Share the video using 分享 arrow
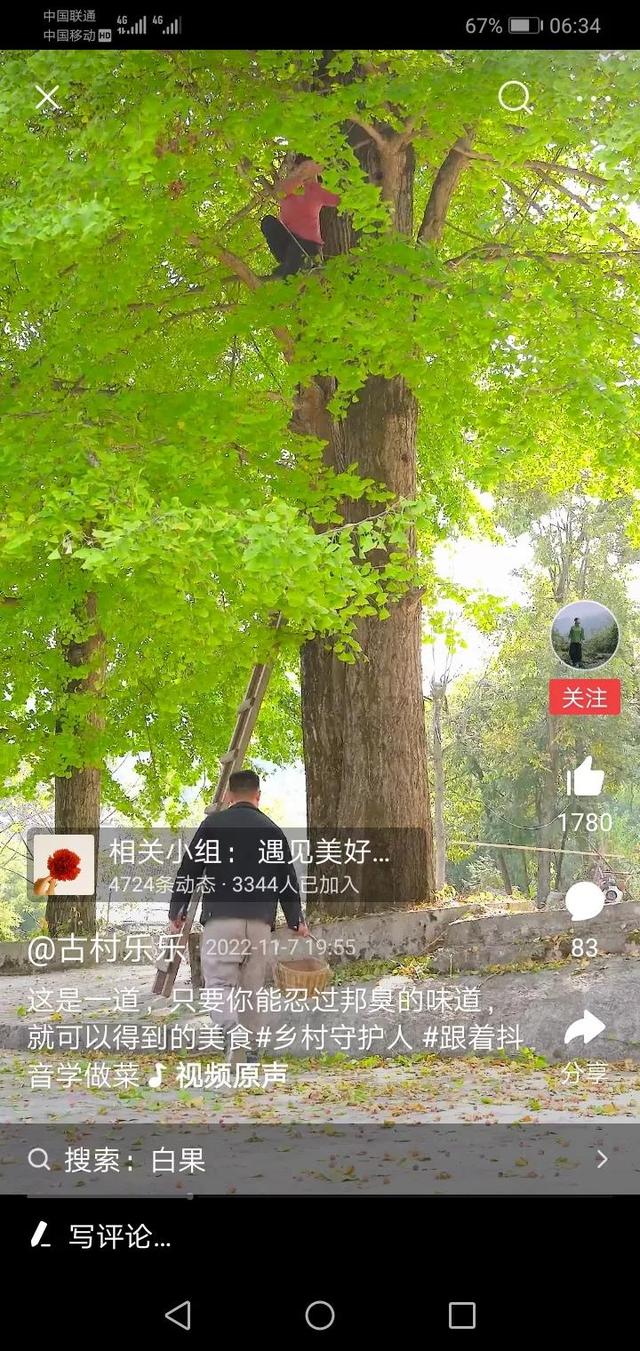 tap(585, 1028)
